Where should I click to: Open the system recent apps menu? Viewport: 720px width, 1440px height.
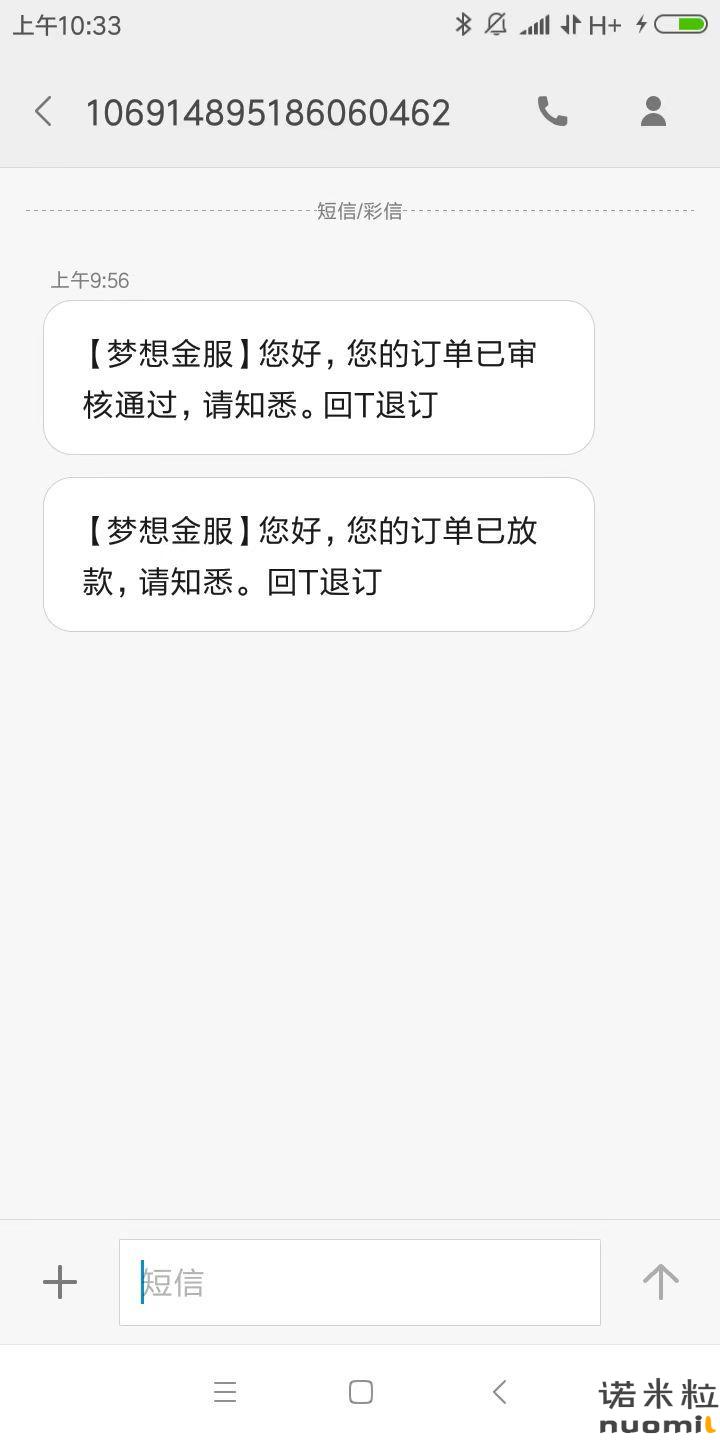(x=225, y=1392)
